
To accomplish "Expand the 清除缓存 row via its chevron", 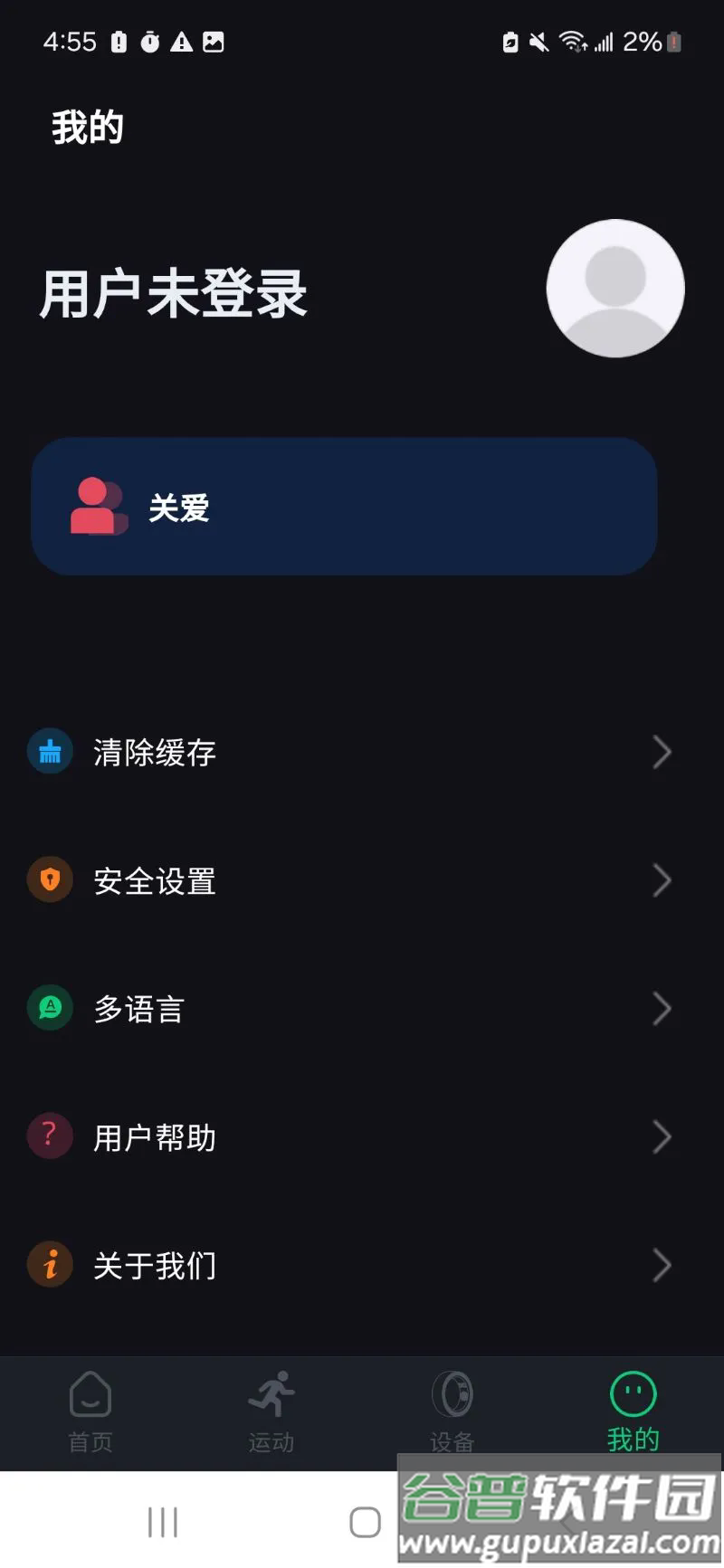I will pyautogui.click(x=662, y=752).
